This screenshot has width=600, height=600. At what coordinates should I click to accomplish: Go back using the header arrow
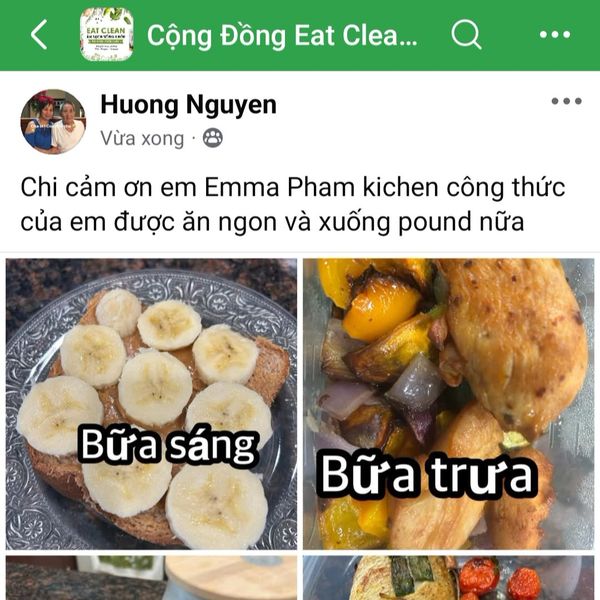(38, 35)
